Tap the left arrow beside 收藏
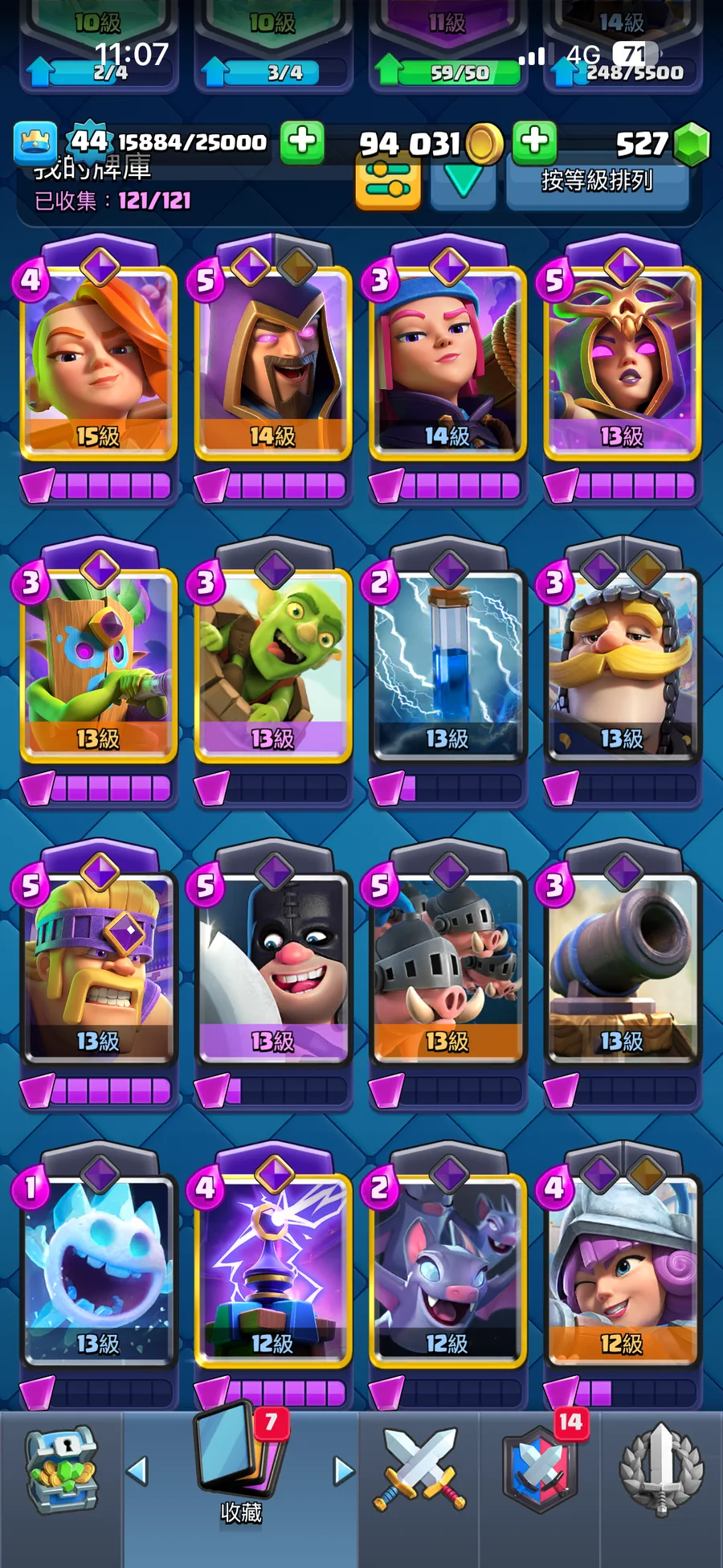 [137, 1471]
